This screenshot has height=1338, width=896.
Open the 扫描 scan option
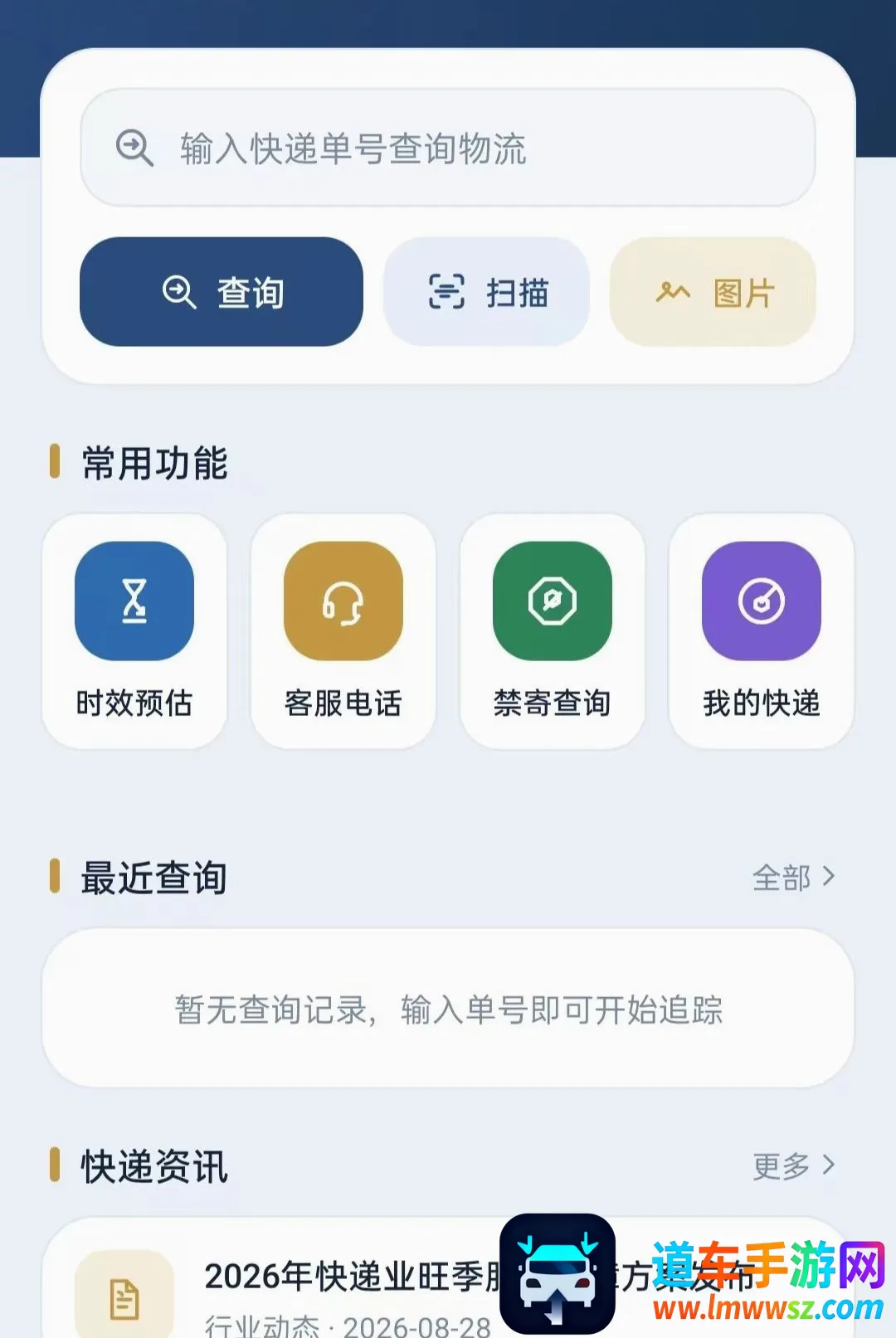(x=487, y=292)
